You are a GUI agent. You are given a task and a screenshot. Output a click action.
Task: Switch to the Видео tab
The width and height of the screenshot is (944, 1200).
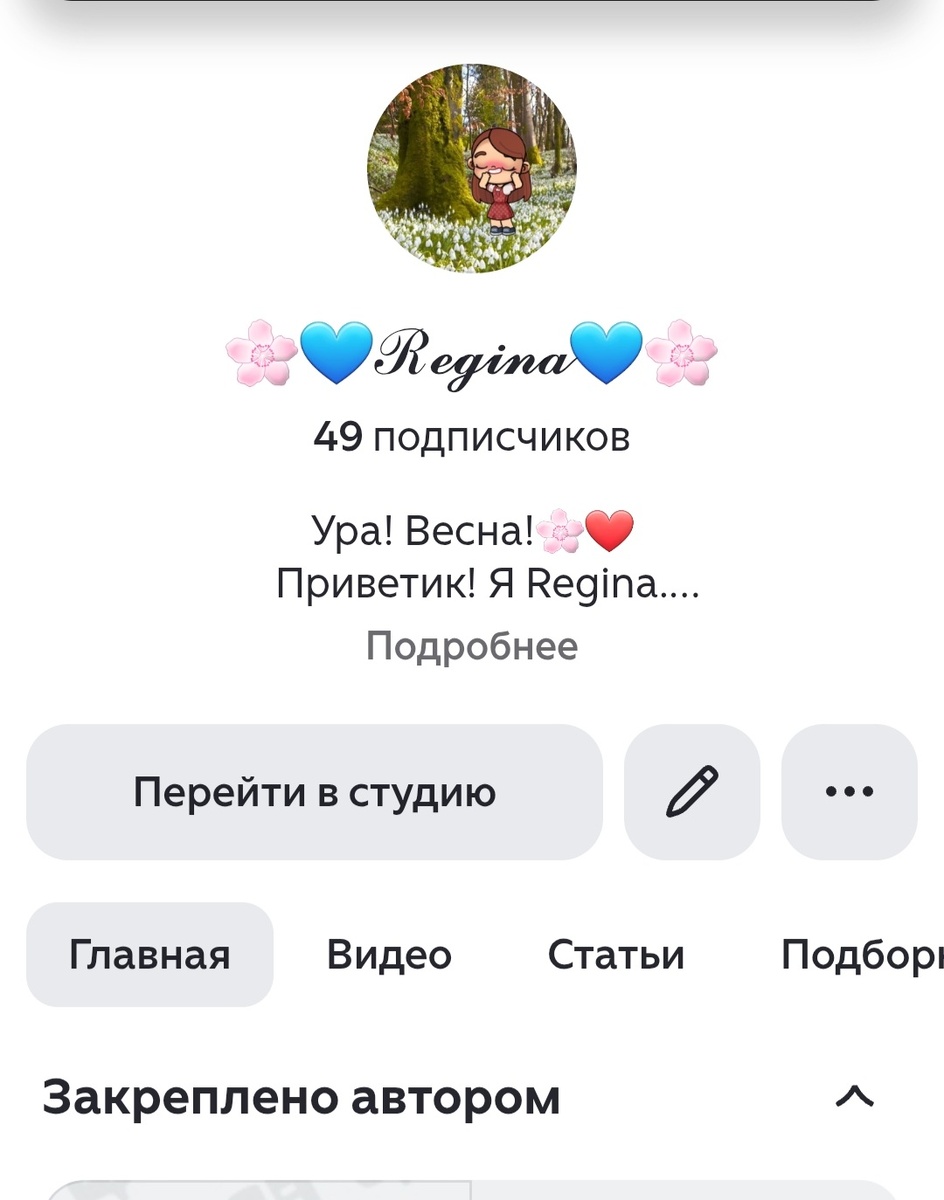(x=389, y=955)
